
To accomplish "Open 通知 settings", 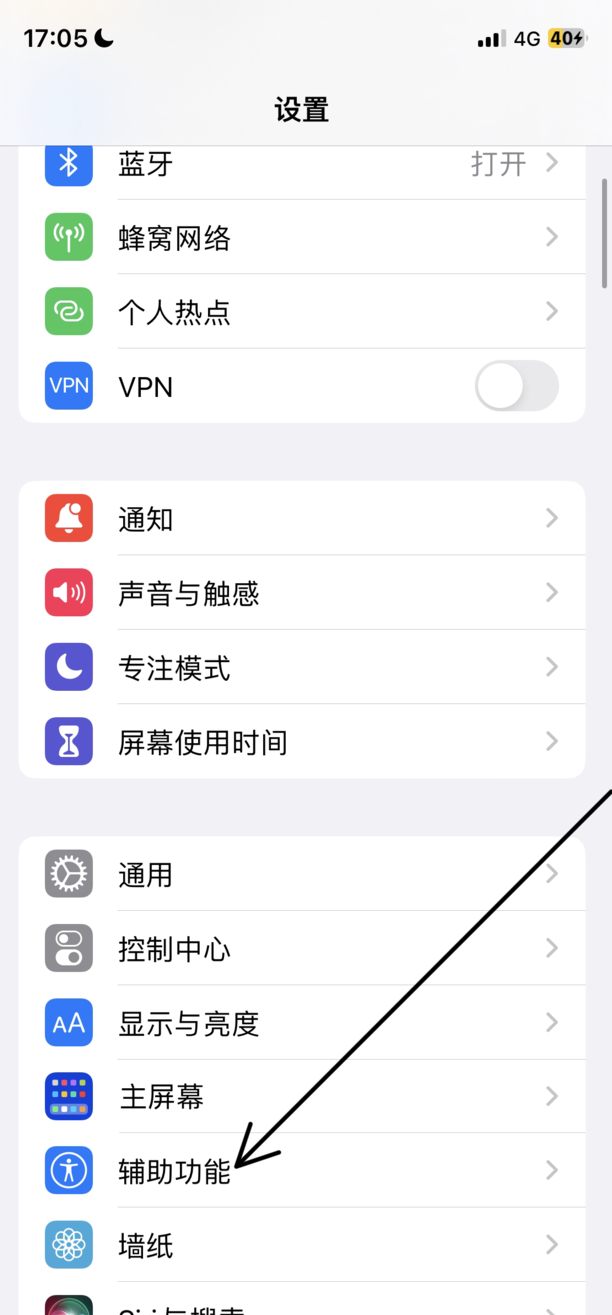I will pos(300,519).
